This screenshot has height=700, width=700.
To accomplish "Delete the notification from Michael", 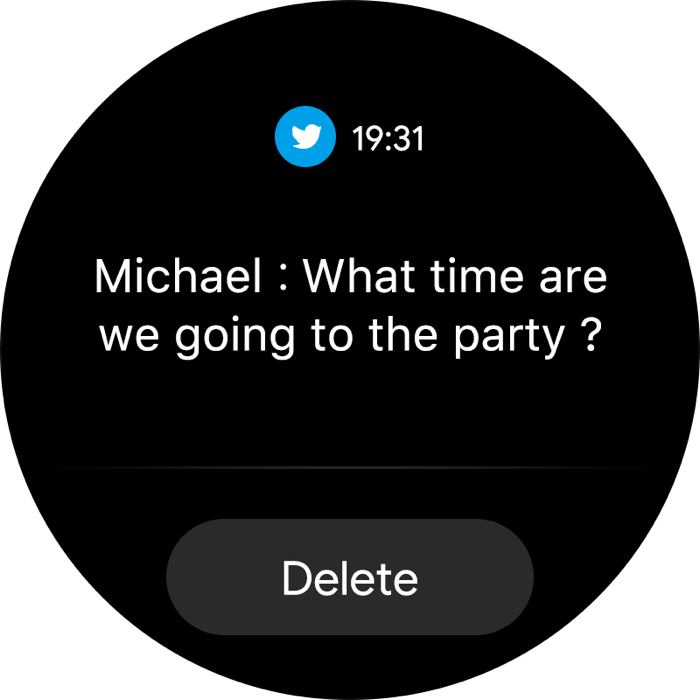I will pos(349,578).
